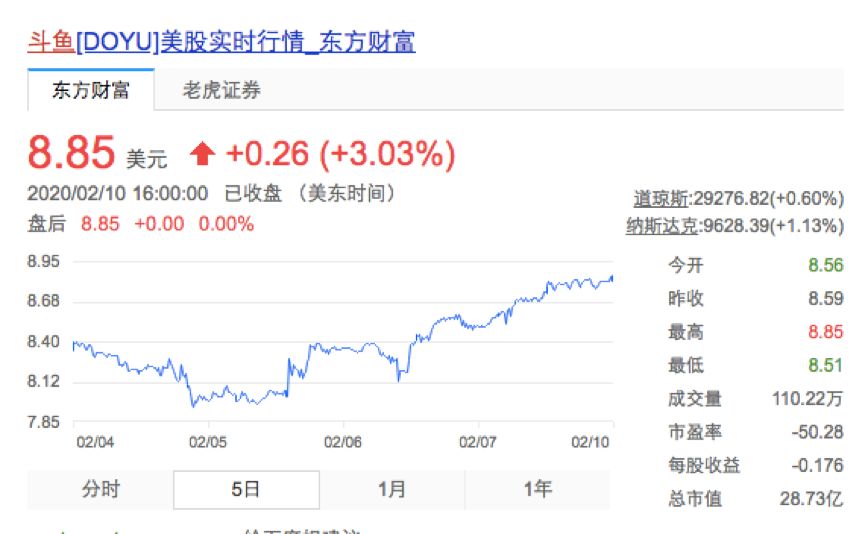Switch chart to 1月 range
The height and width of the screenshot is (534, 865).
(392, 489)
